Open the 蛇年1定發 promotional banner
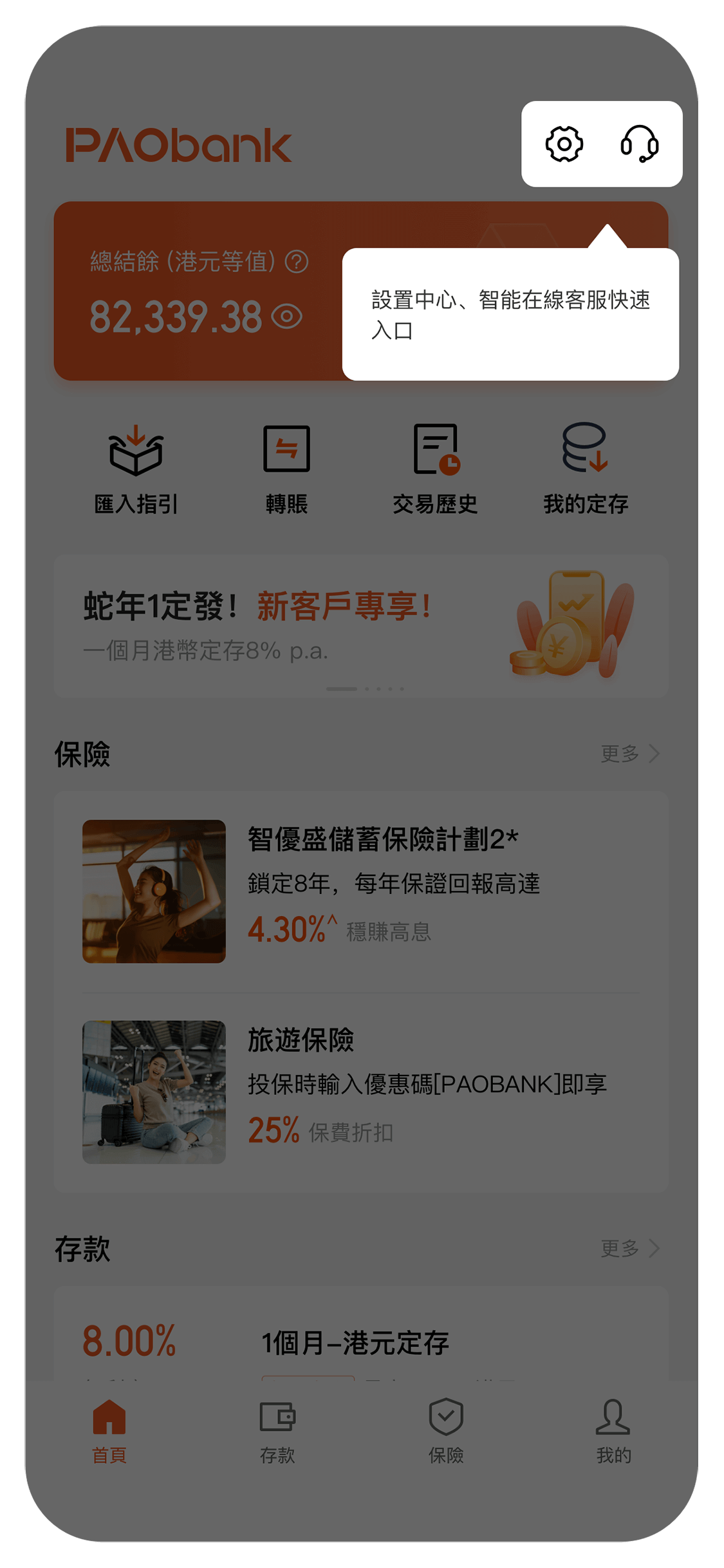This screenshot has width=724, height=1568. [x=360, y=626]
